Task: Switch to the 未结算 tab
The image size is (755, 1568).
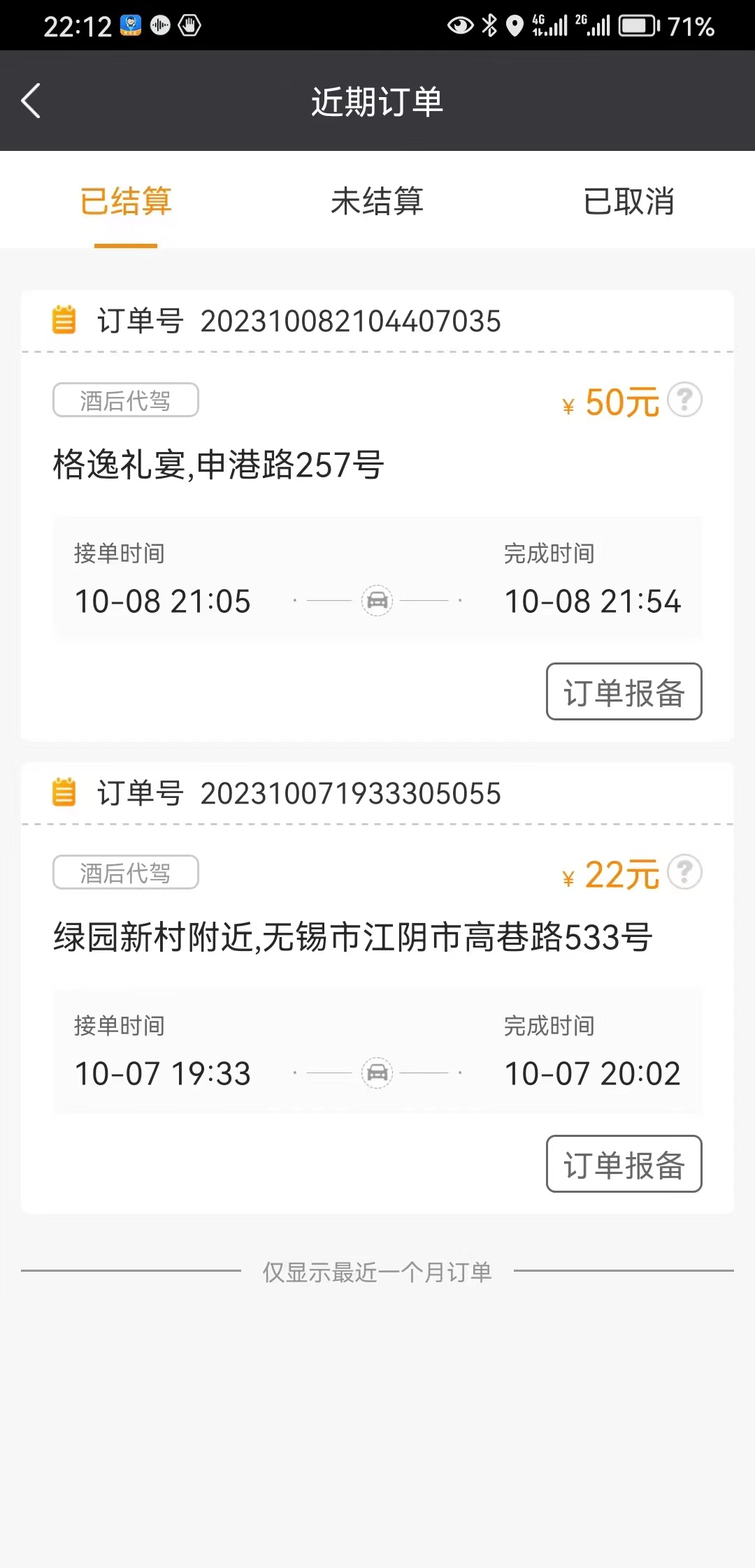Action: [x=377, y=201]
